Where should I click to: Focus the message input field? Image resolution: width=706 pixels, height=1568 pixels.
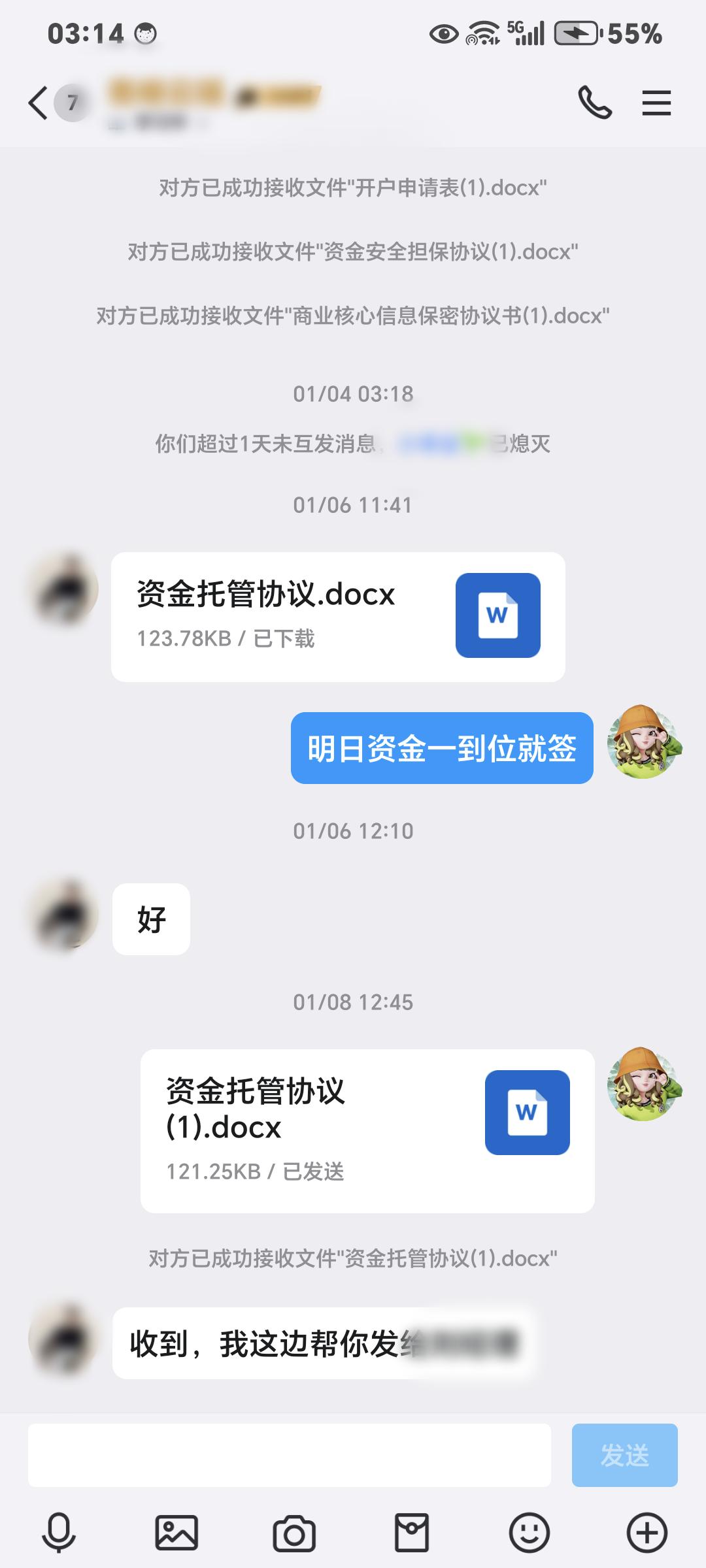click(x=289, y=1455)
